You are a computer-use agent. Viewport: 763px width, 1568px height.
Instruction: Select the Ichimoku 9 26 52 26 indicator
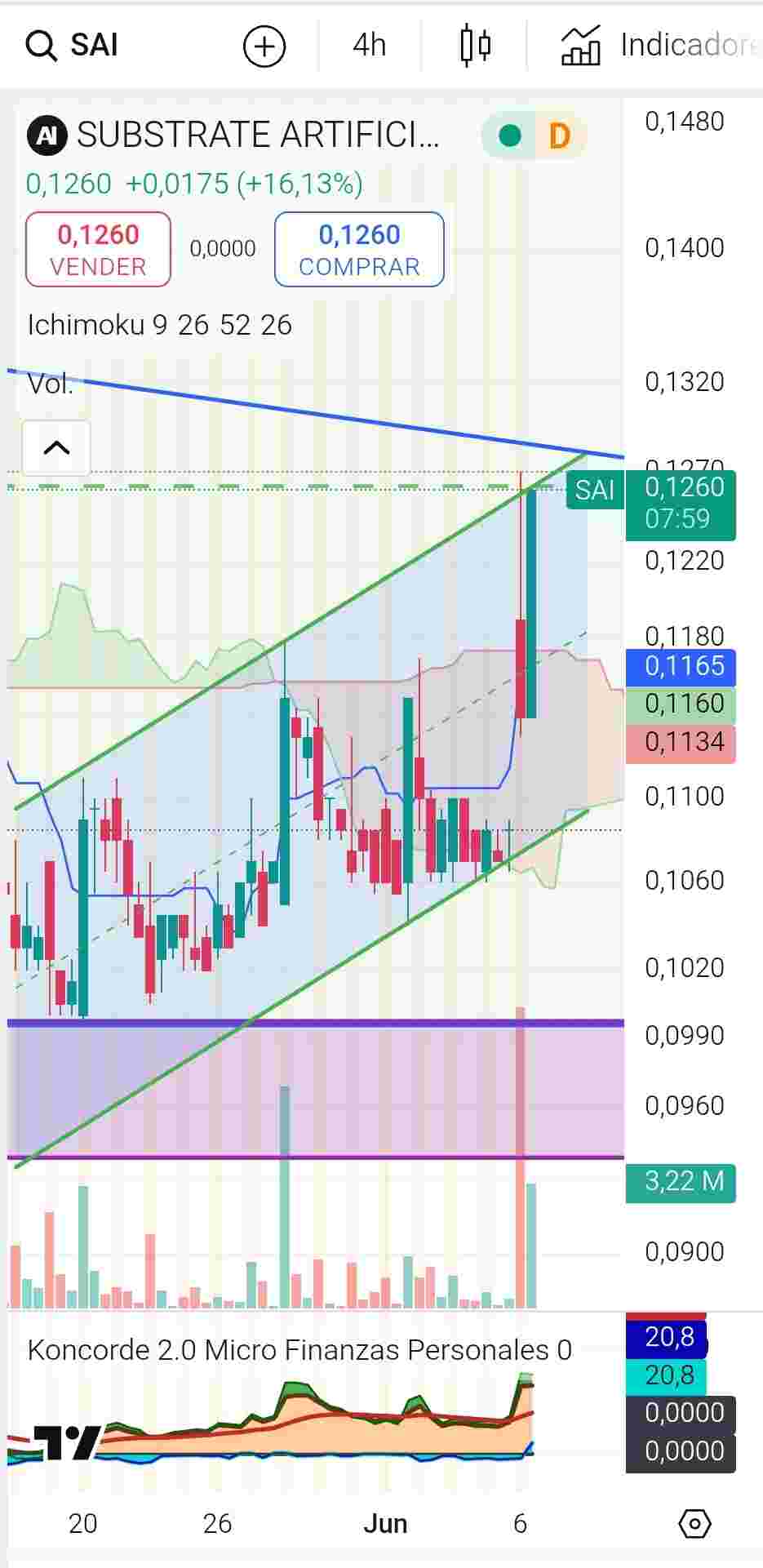tap(159, 325)
